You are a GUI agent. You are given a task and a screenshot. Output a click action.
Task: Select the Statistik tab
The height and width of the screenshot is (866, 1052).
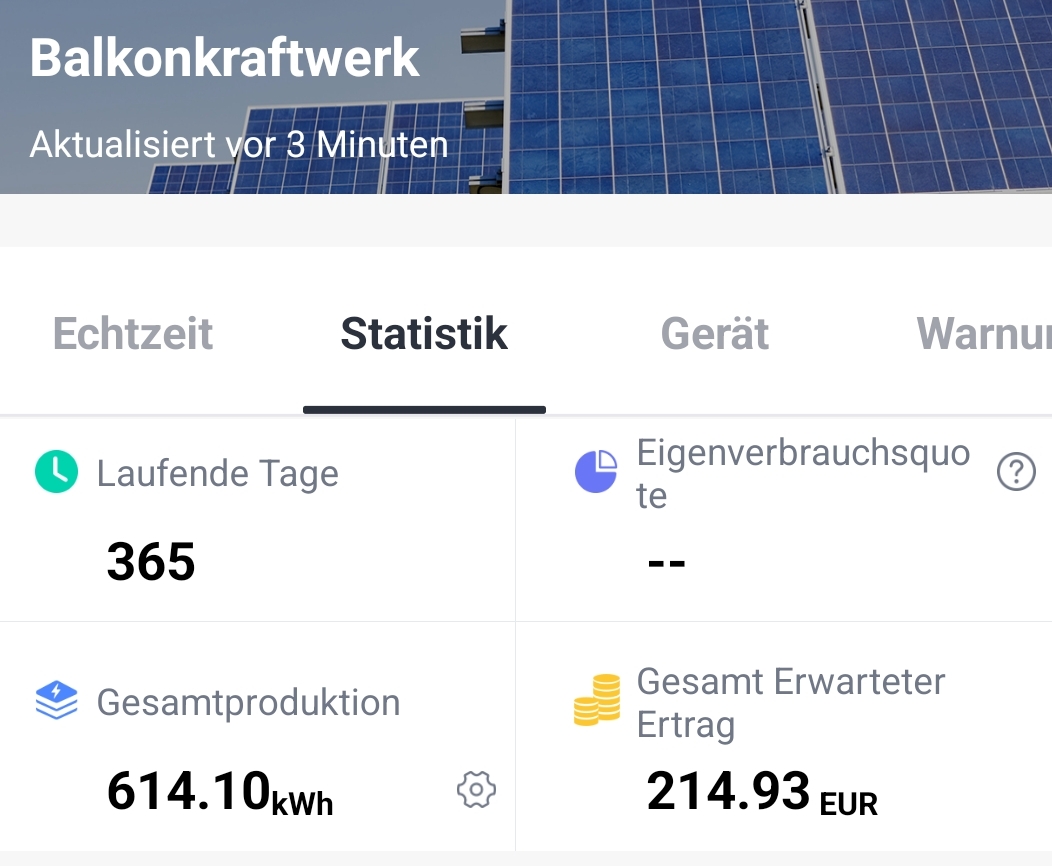point(424,334)
